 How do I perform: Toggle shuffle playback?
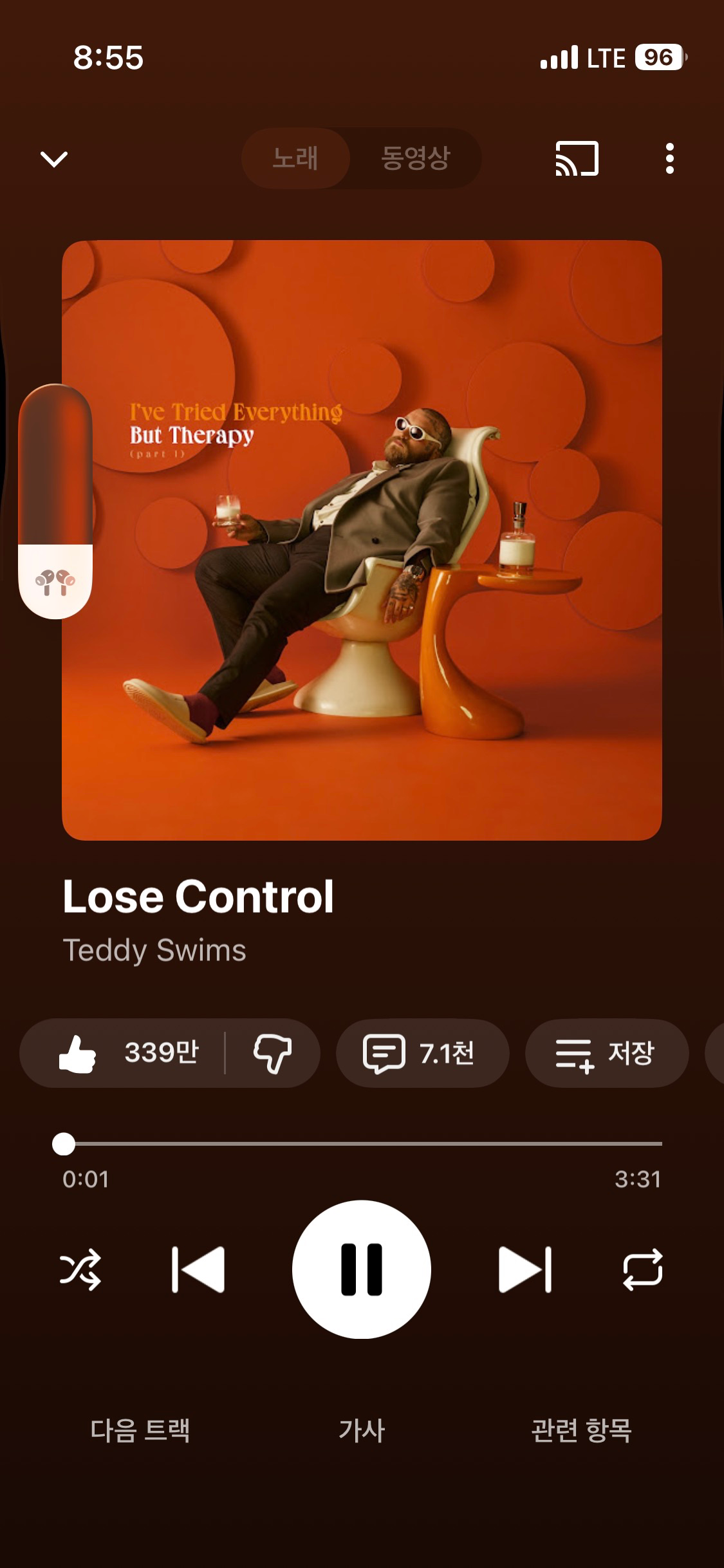(80, 1269)
